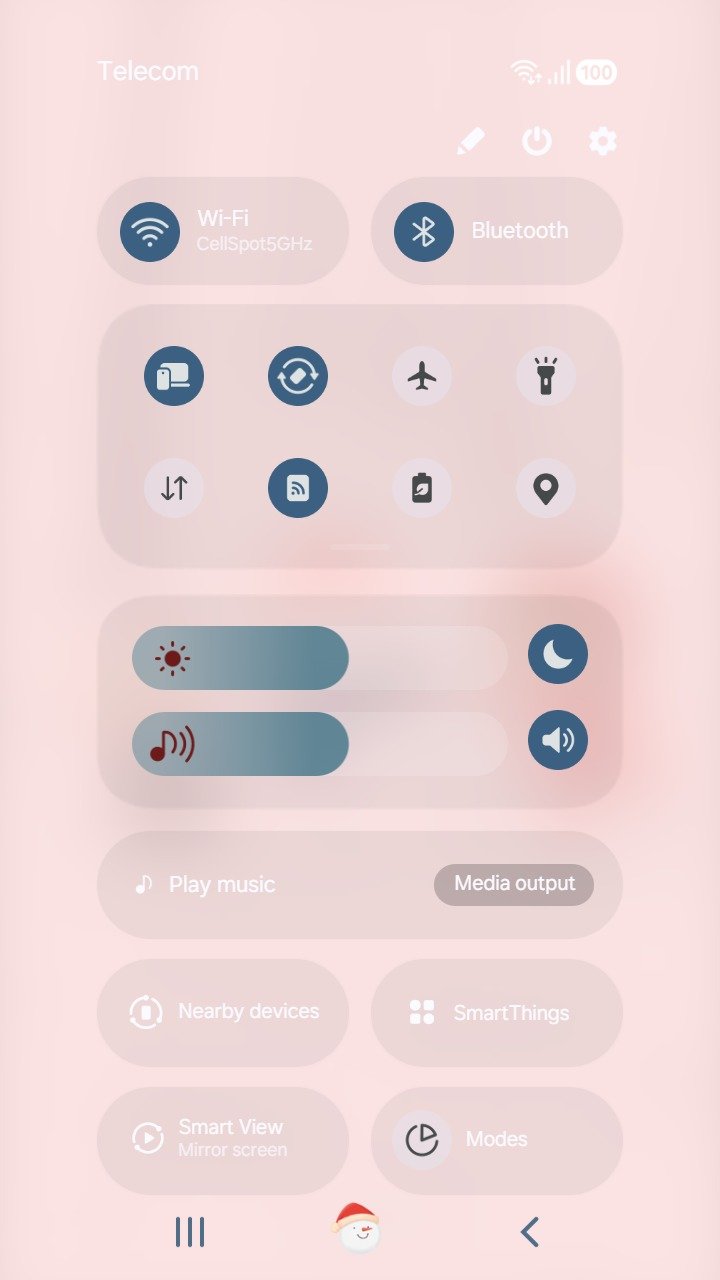Open Media output
Viewport: 720px width, 1280px height.
pos(514,884)
